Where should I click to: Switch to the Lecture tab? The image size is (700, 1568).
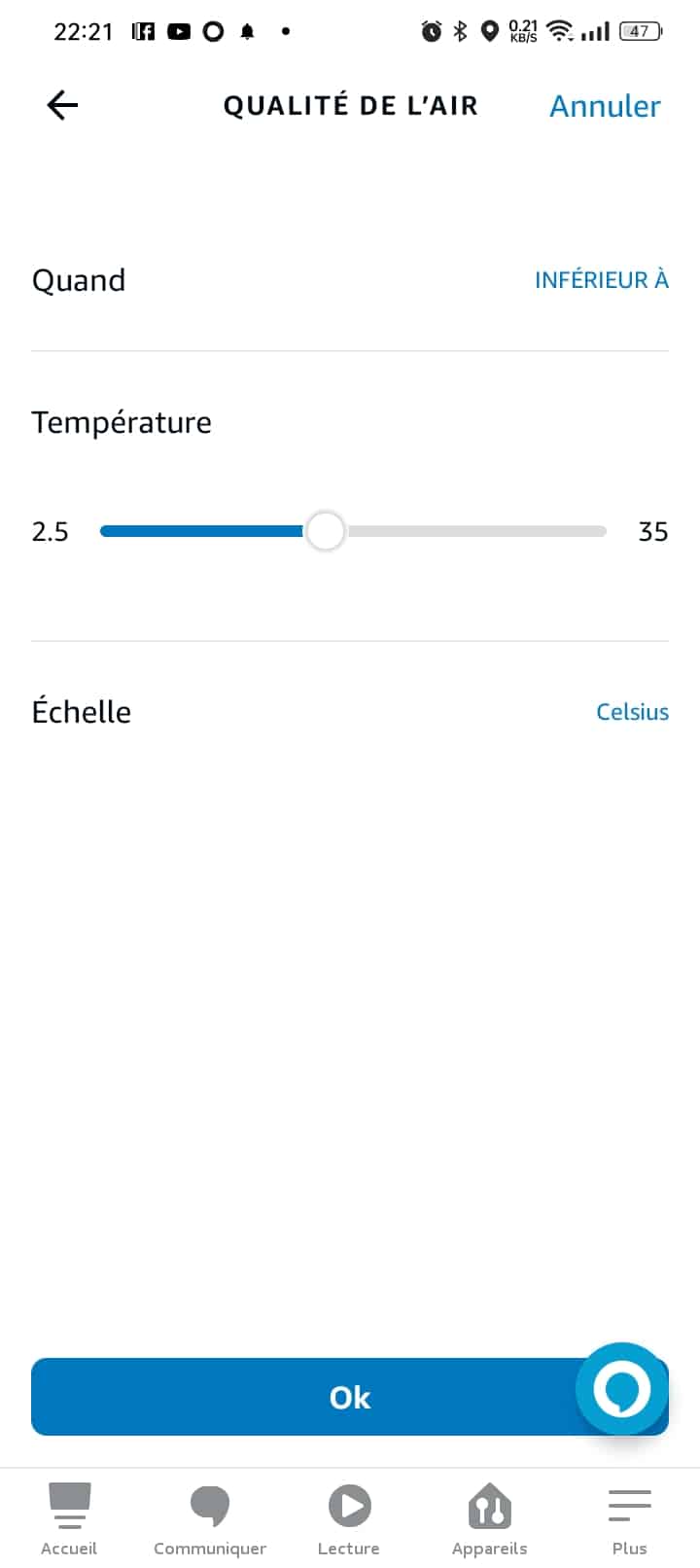[349, 1518]
